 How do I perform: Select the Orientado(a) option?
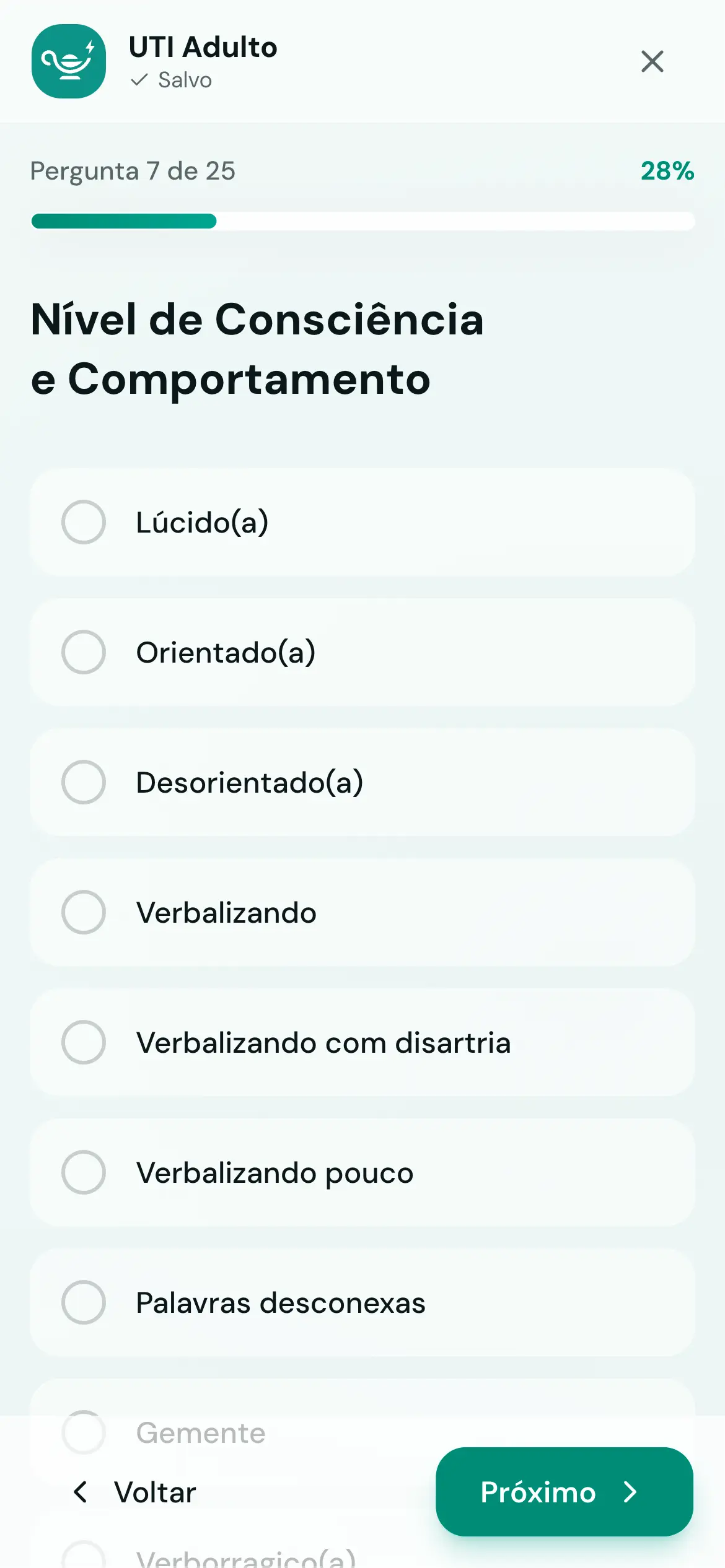361,652
